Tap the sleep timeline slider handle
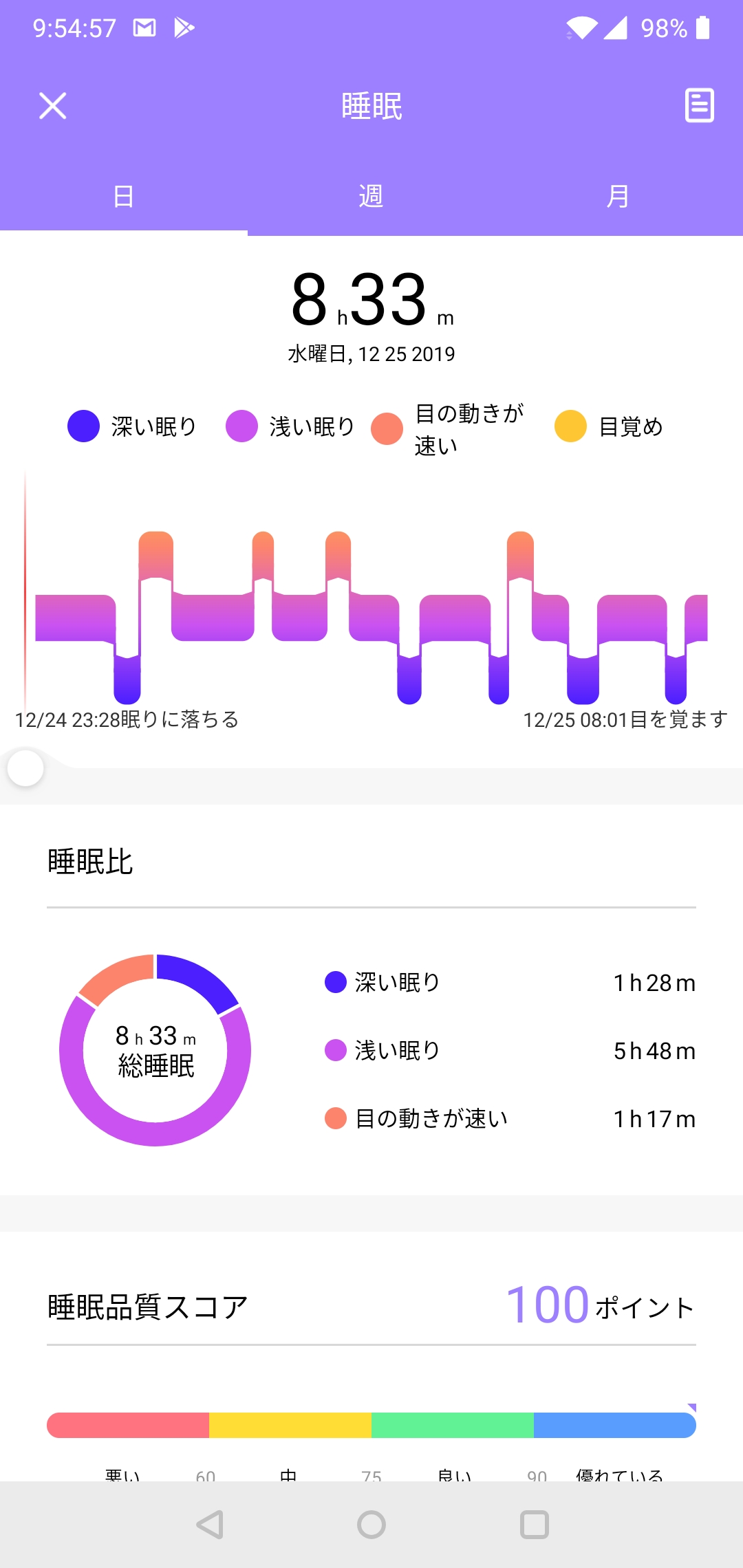Image resolution: width=743 pixels, height=1568 pixels. click(x=25, y=768)
